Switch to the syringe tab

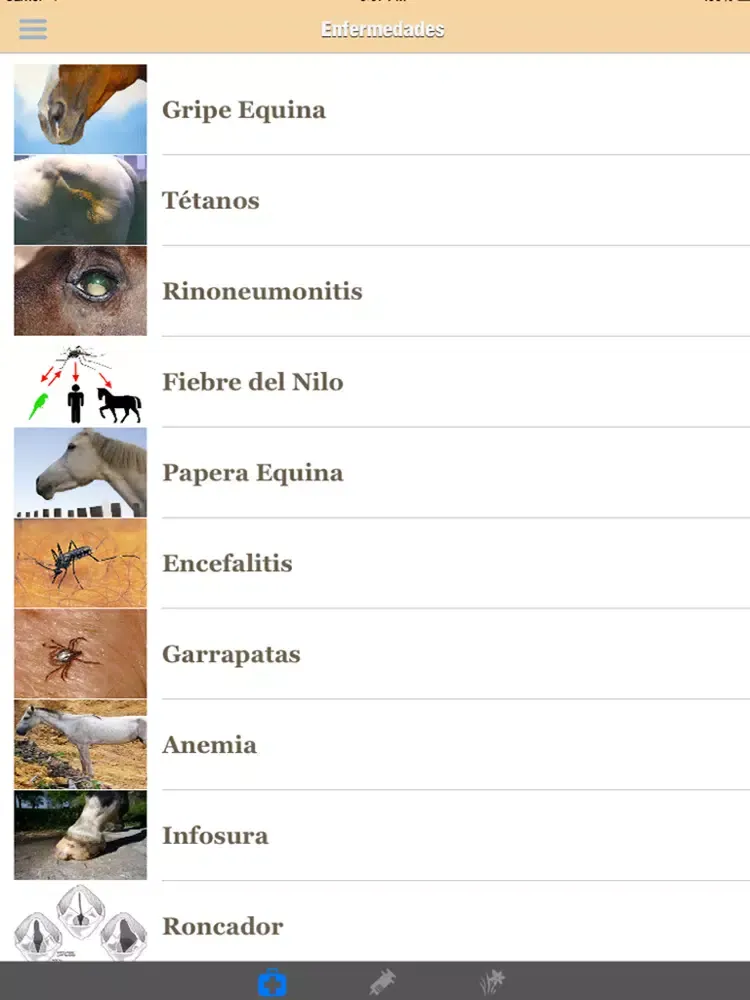(x=382, y=983)
